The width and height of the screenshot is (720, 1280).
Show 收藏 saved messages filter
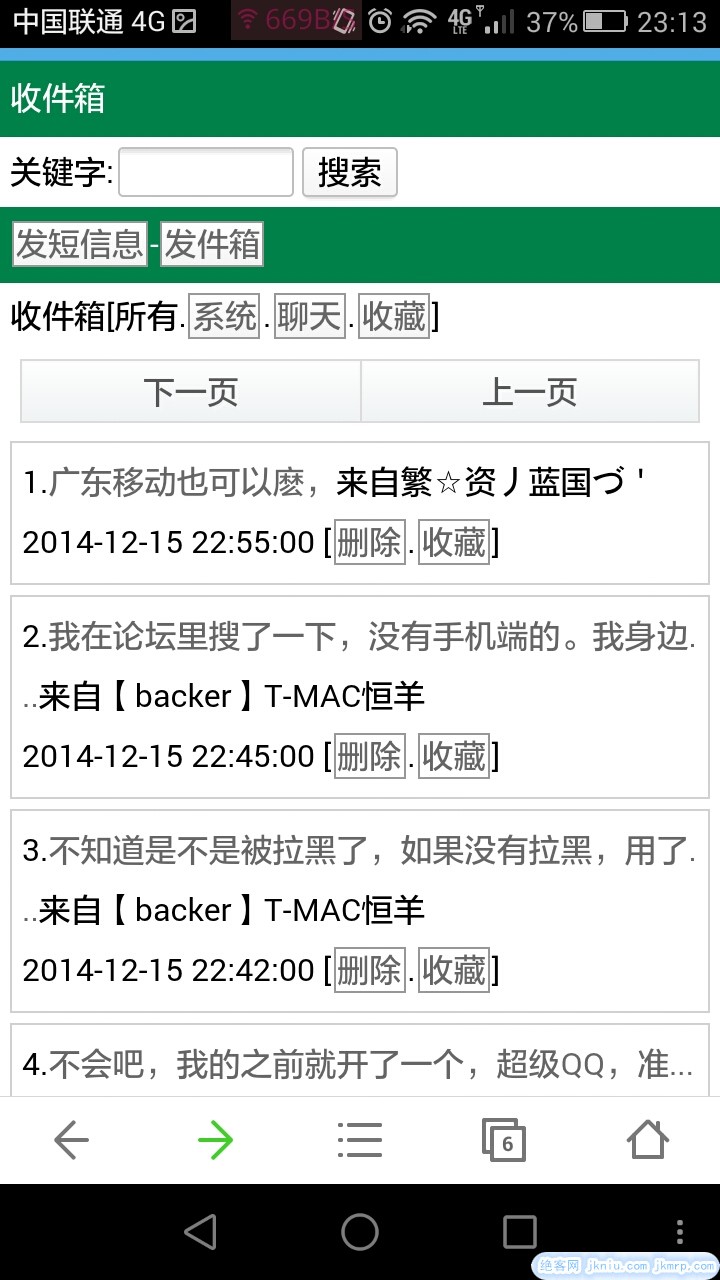(x=394, y=317)
